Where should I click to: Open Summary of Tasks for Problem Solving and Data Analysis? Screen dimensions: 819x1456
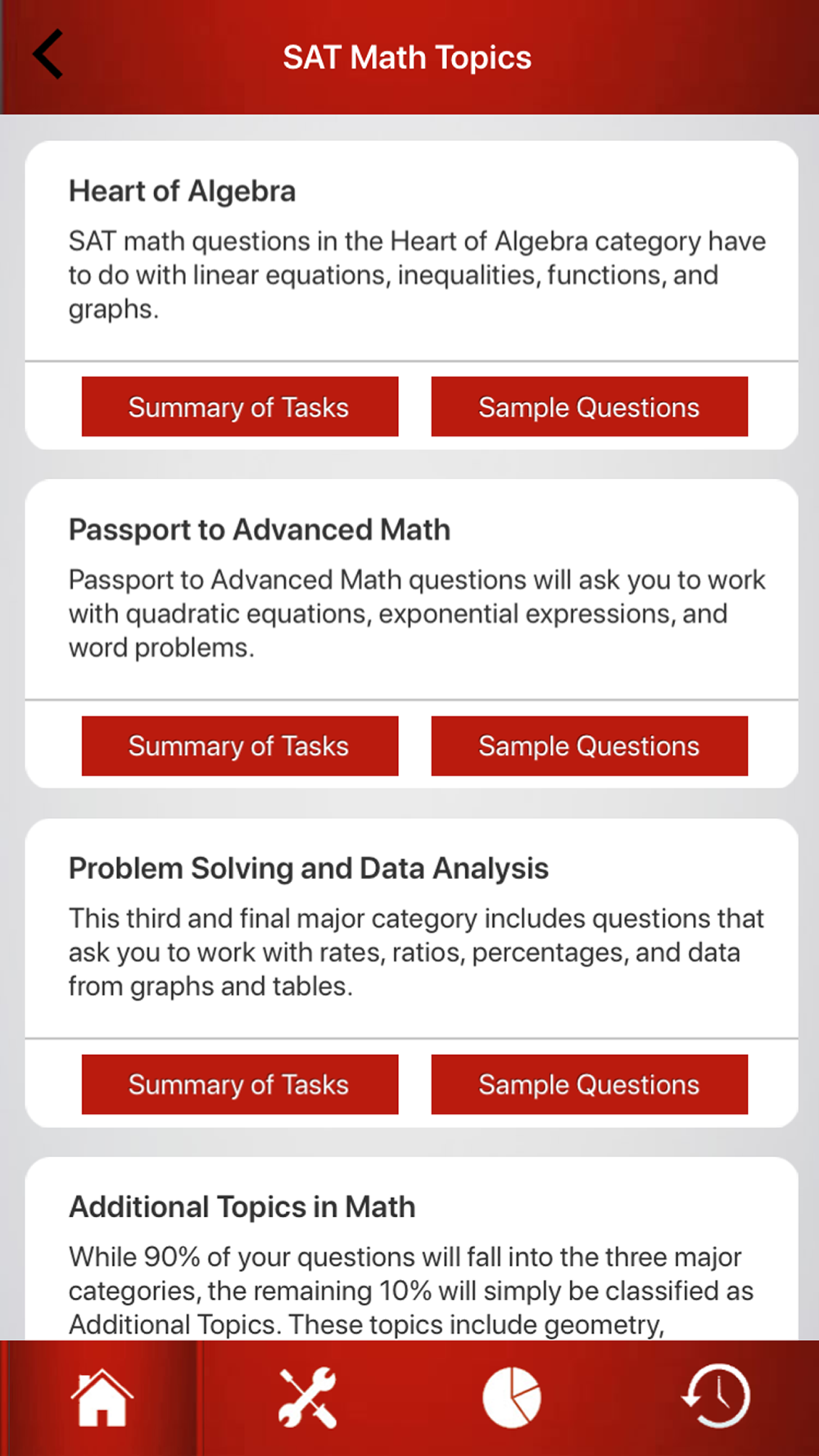[x=239, y=1084]
